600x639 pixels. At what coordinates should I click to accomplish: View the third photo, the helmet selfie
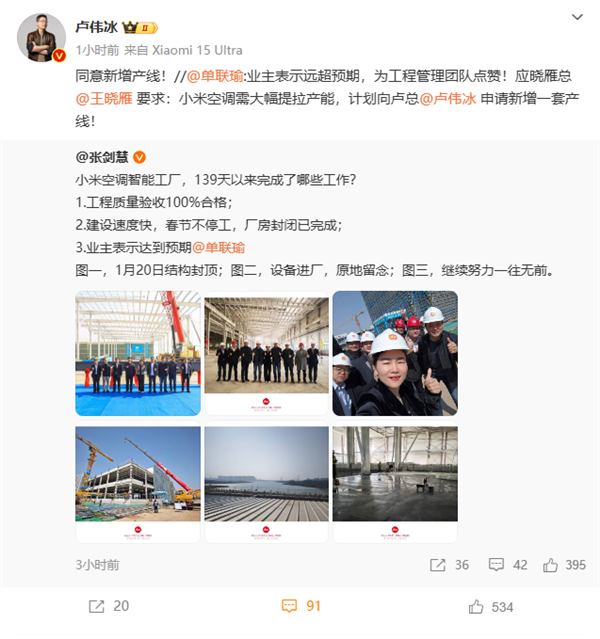click(x=394, y=353)
